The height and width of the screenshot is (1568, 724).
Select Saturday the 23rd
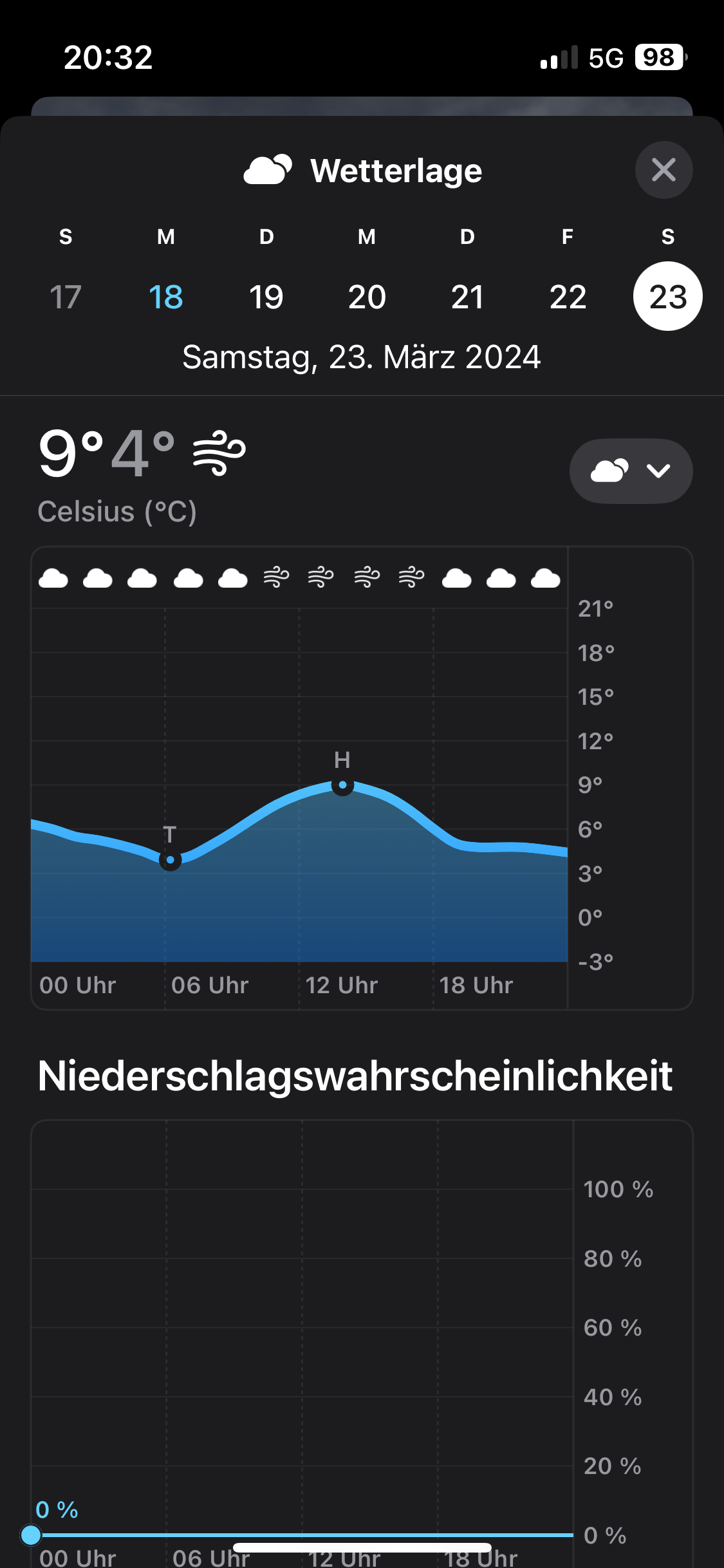pyautogui.click(x=668, y=297)
